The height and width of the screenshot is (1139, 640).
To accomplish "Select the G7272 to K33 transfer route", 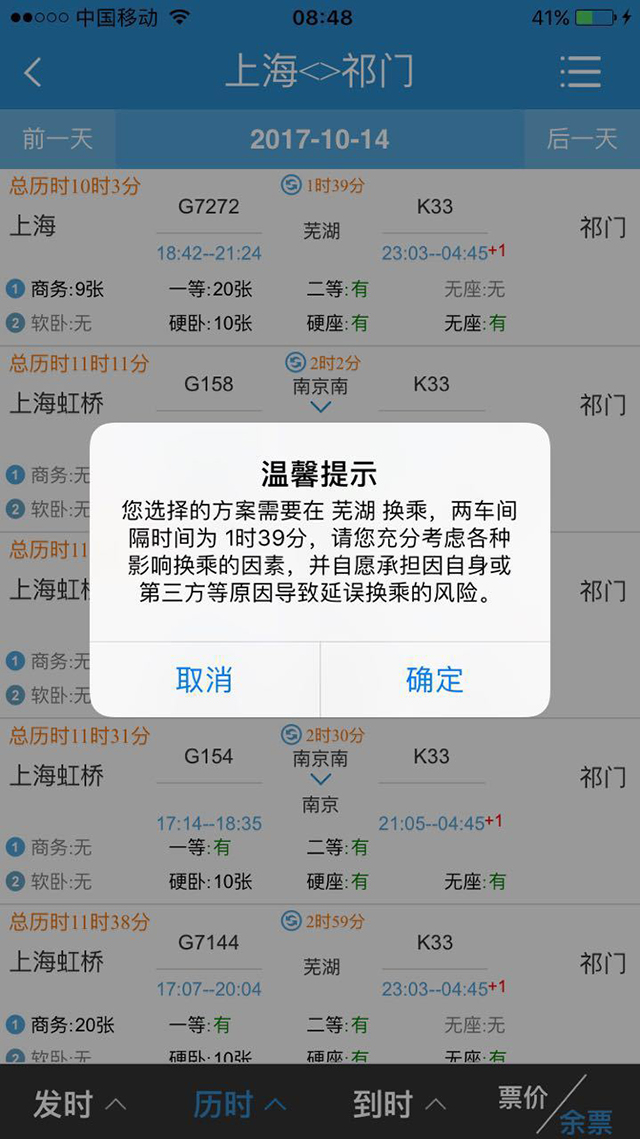I will (320, 255).
